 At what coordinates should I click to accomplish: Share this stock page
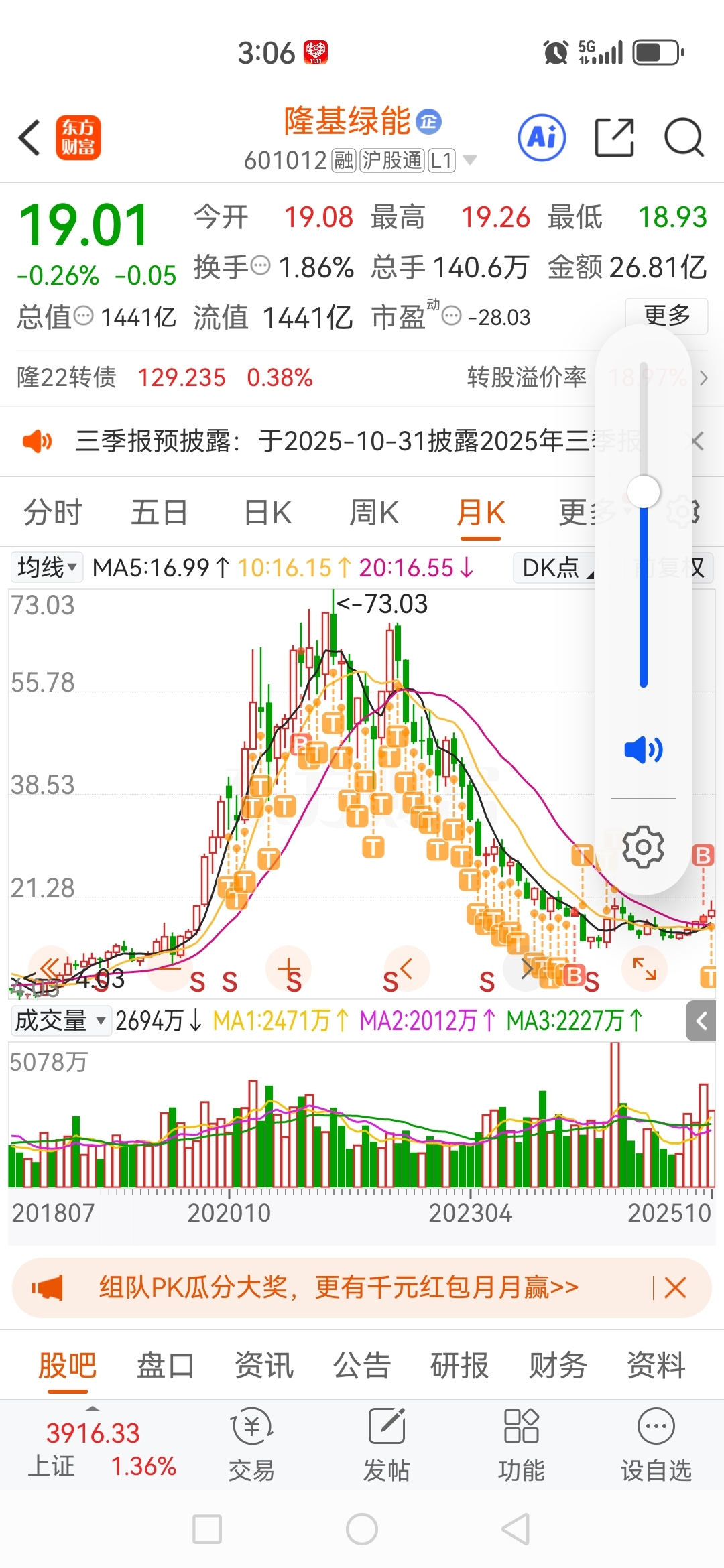614,138
